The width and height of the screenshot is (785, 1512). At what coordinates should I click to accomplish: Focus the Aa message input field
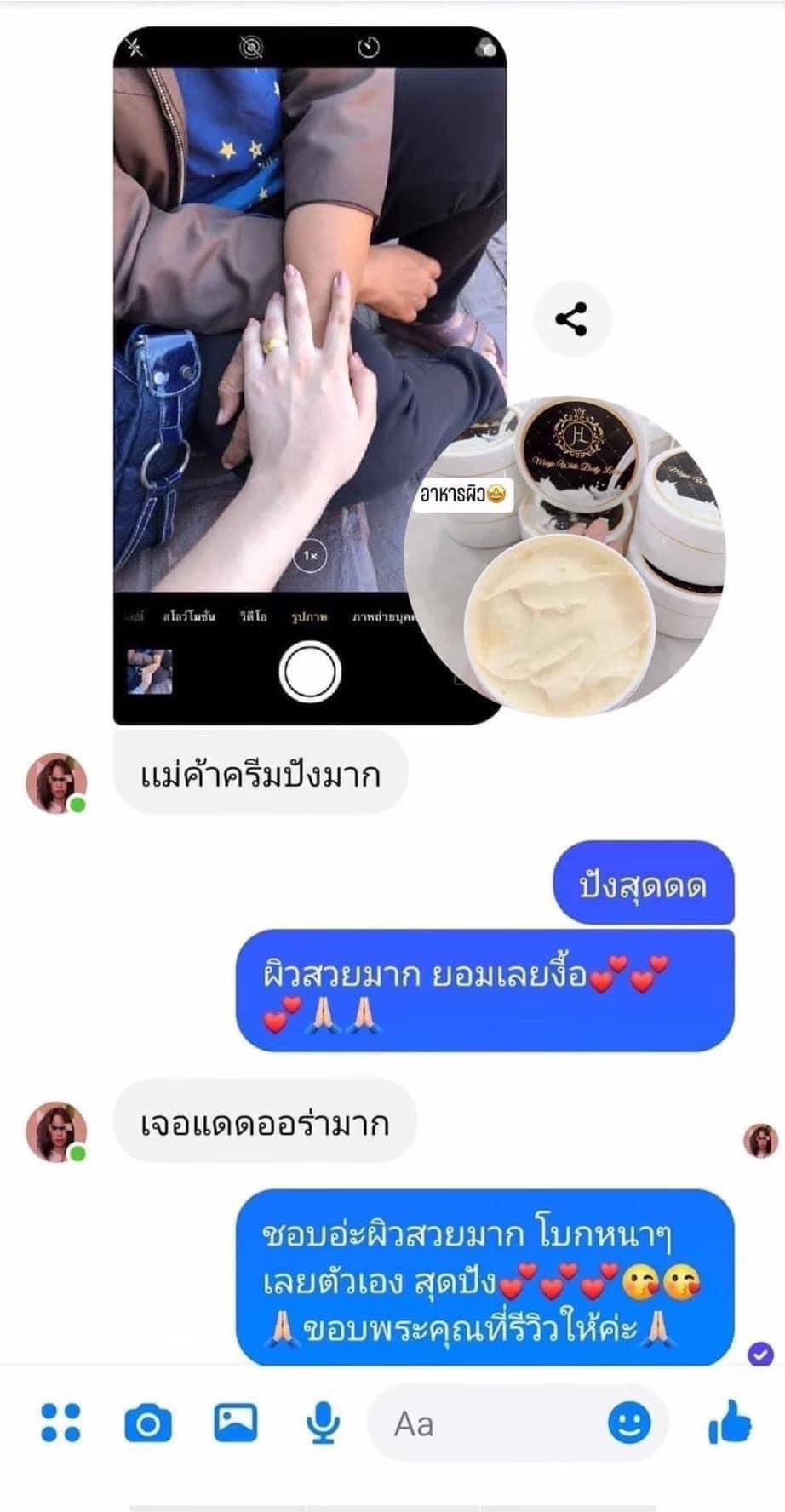point(485,1423)
